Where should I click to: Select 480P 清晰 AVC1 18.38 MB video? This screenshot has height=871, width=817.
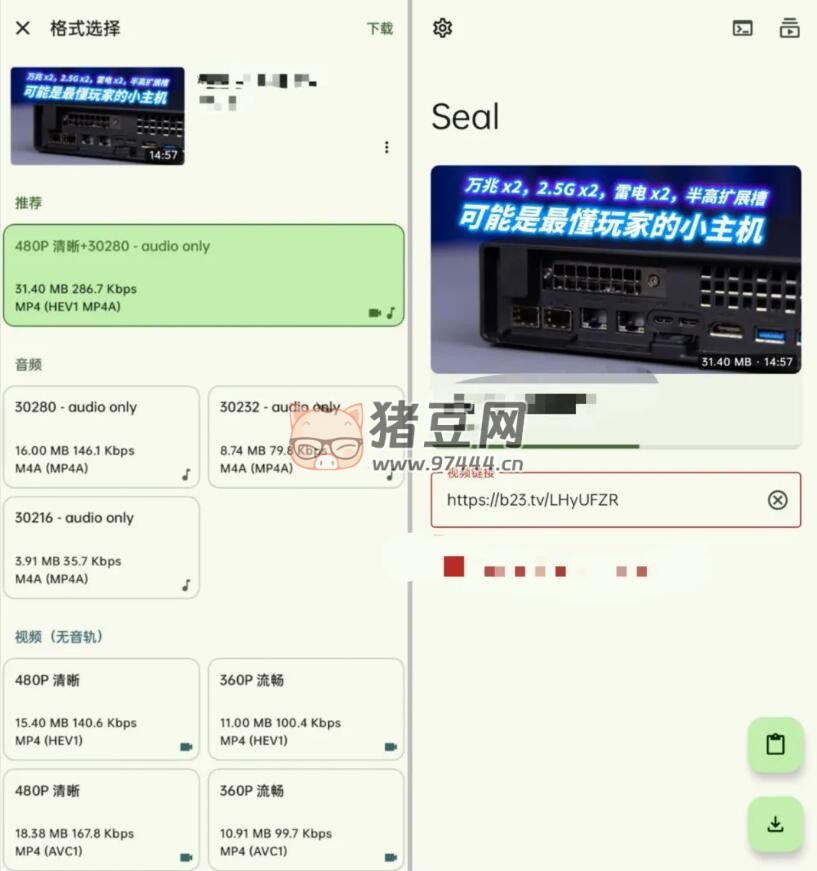point(101,819)
